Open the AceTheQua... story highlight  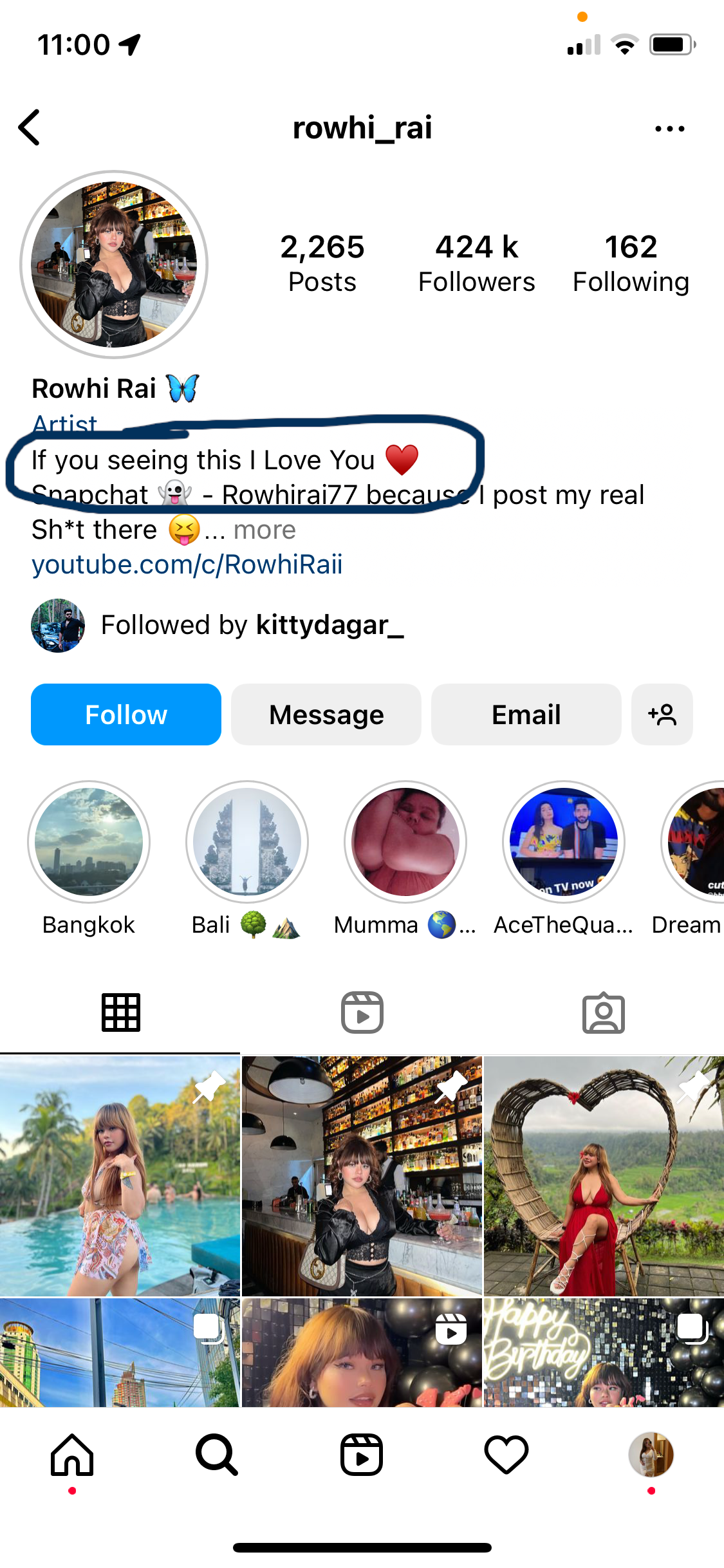click(x=564, y=842)
